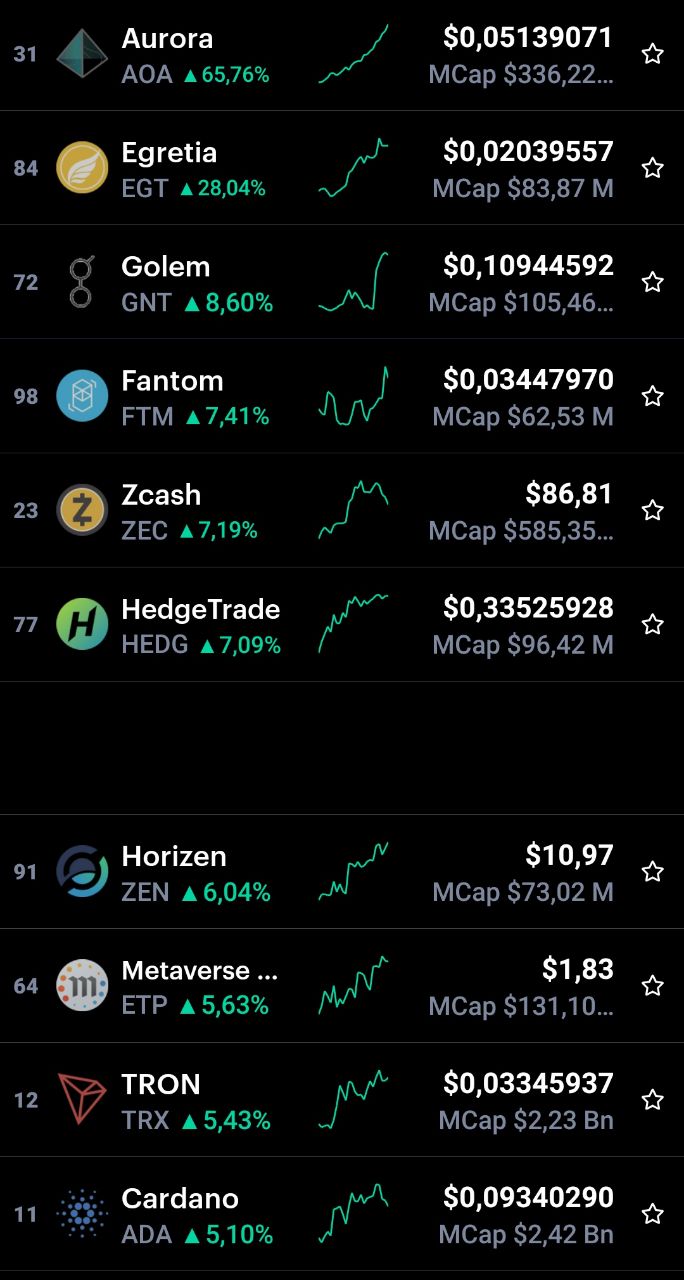Select the Zcash ZEC row

[342, 510]
